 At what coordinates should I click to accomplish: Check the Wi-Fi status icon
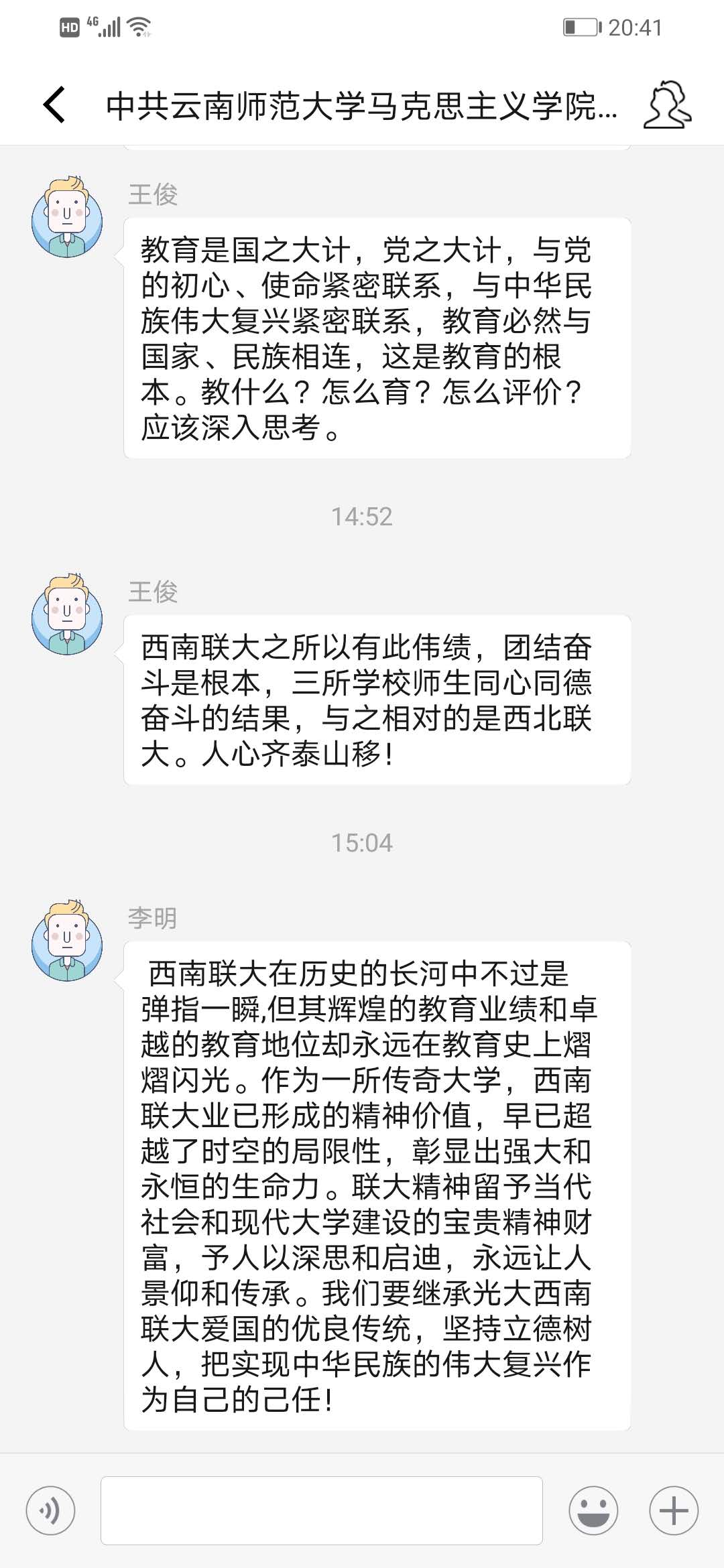139,25
